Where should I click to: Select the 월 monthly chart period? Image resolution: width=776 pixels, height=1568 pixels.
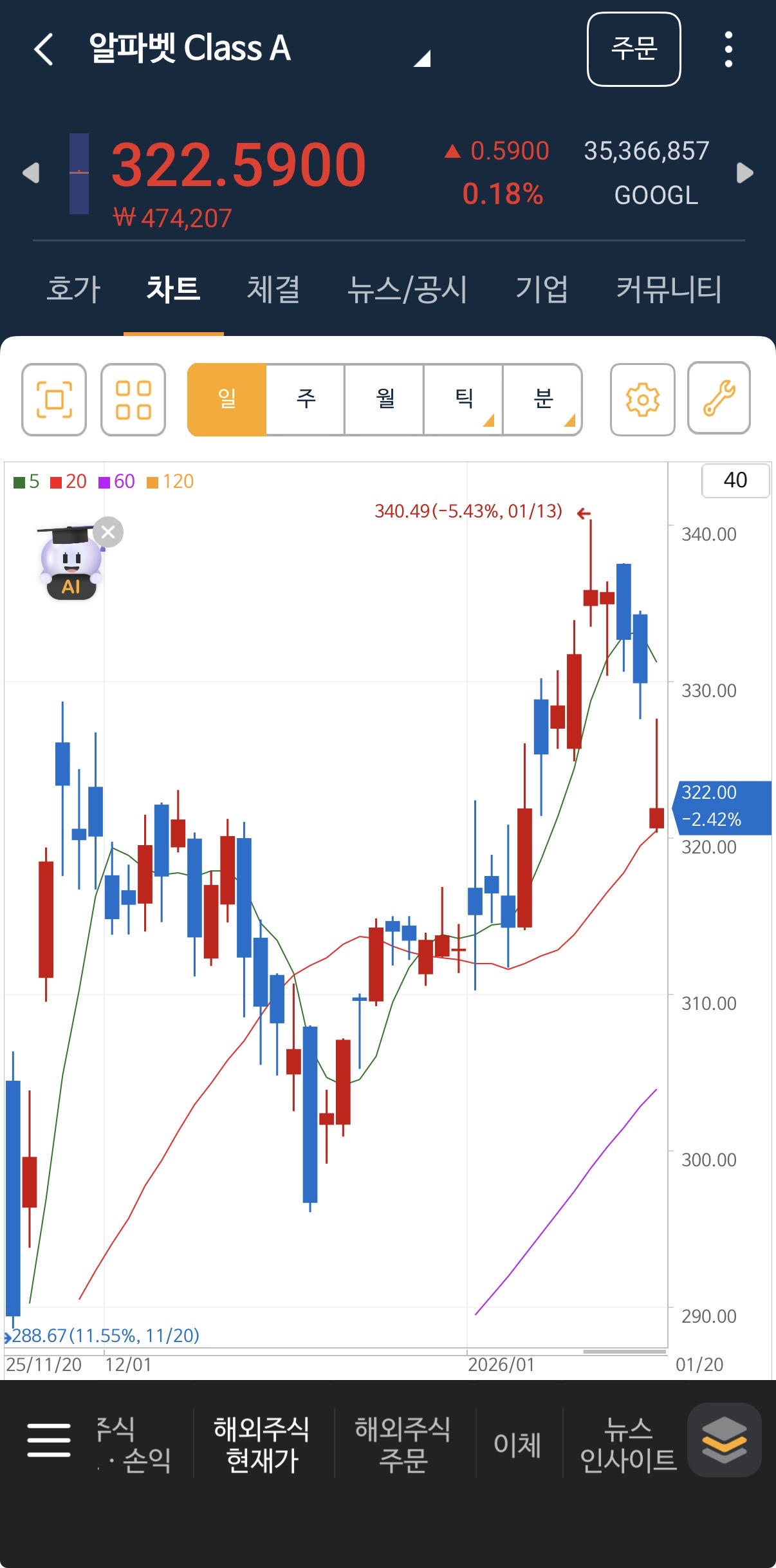point(385,400)
